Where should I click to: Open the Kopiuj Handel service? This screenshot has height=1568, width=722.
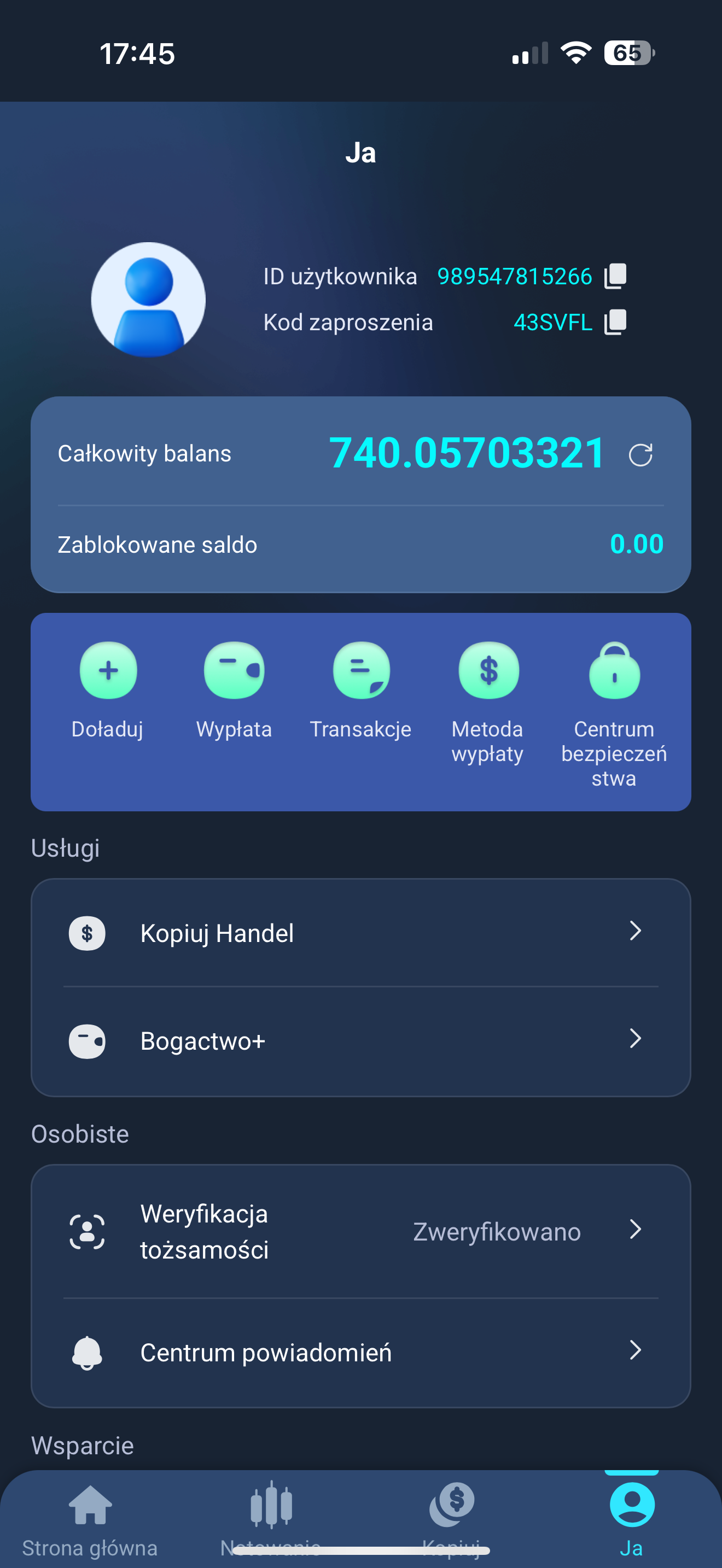(360, 933)
